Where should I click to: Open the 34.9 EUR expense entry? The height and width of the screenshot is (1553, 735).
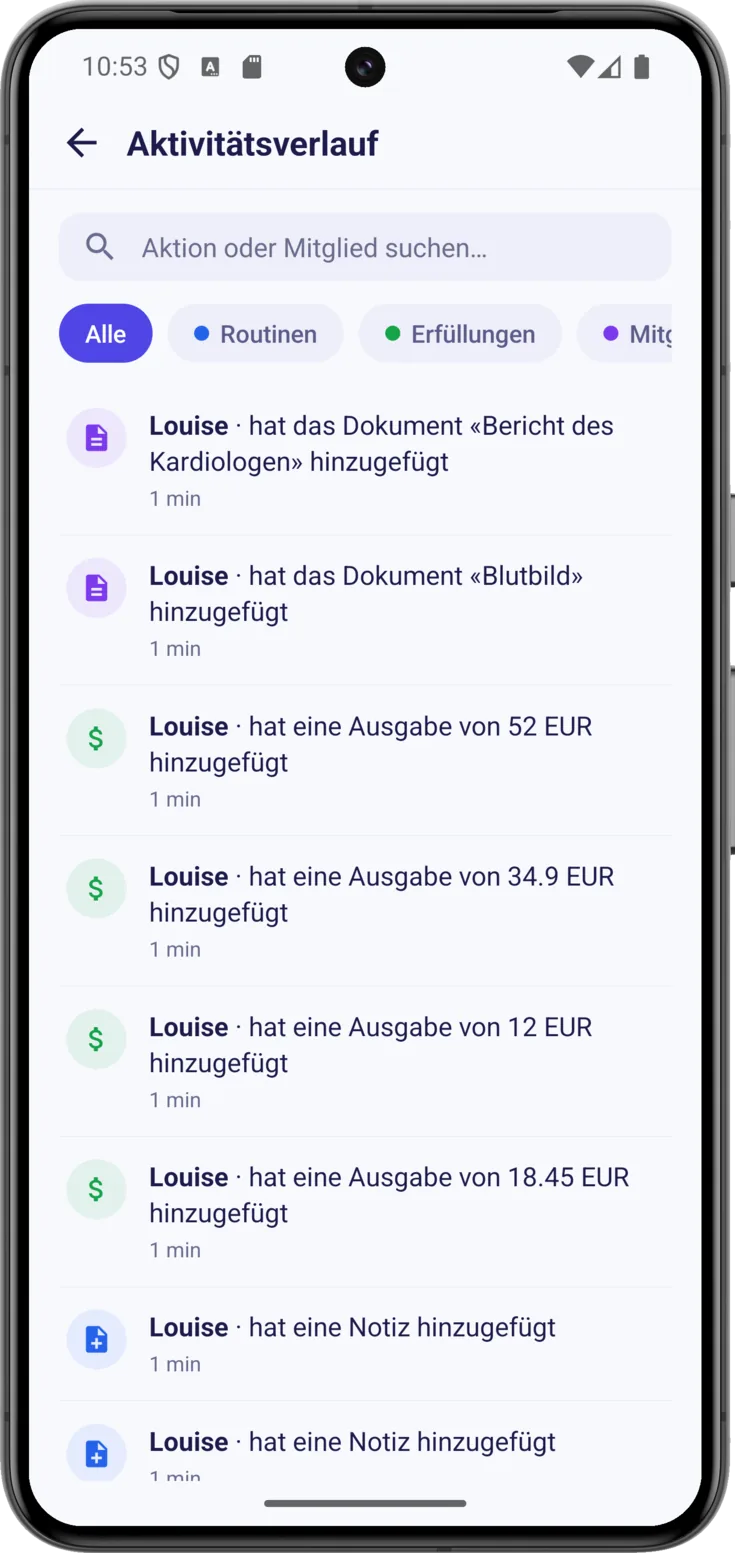pyautogui.click(x=365, y=911)
